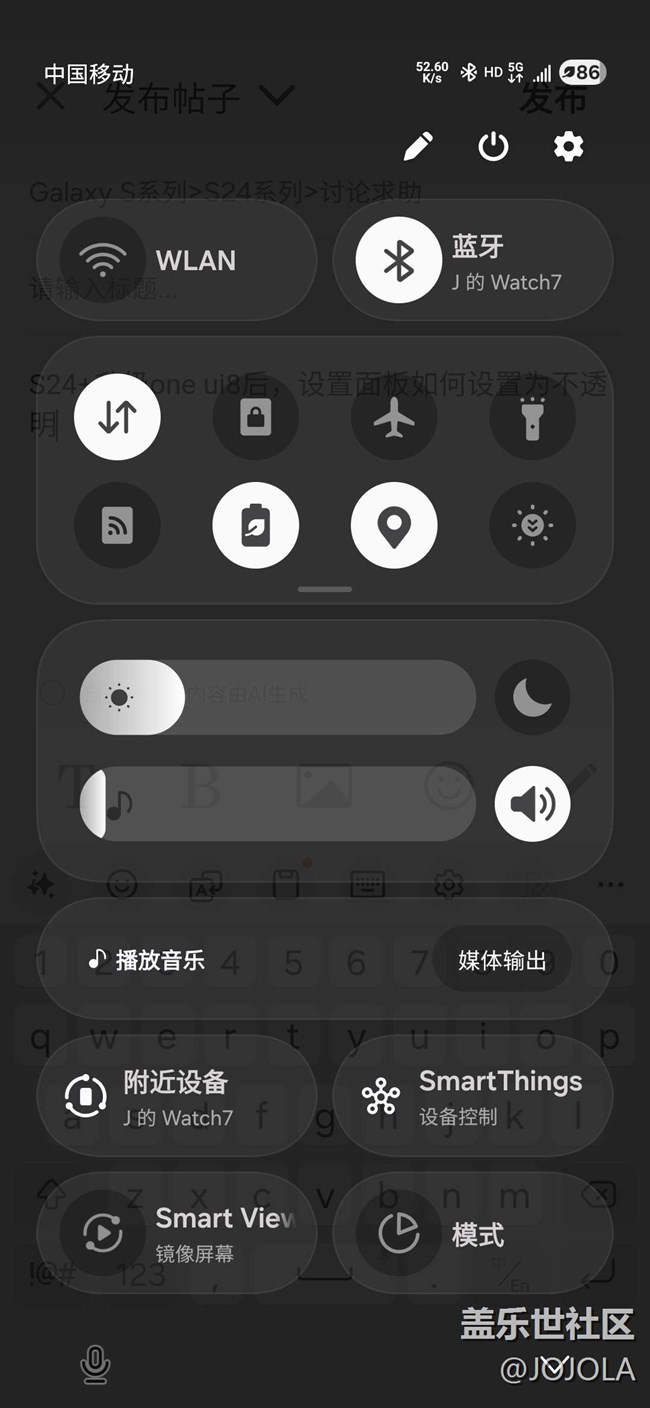Open Settings via the gear icon
Image resolution: width=650 pixels, height=1408 pixels.
click(x=568, y=147)
